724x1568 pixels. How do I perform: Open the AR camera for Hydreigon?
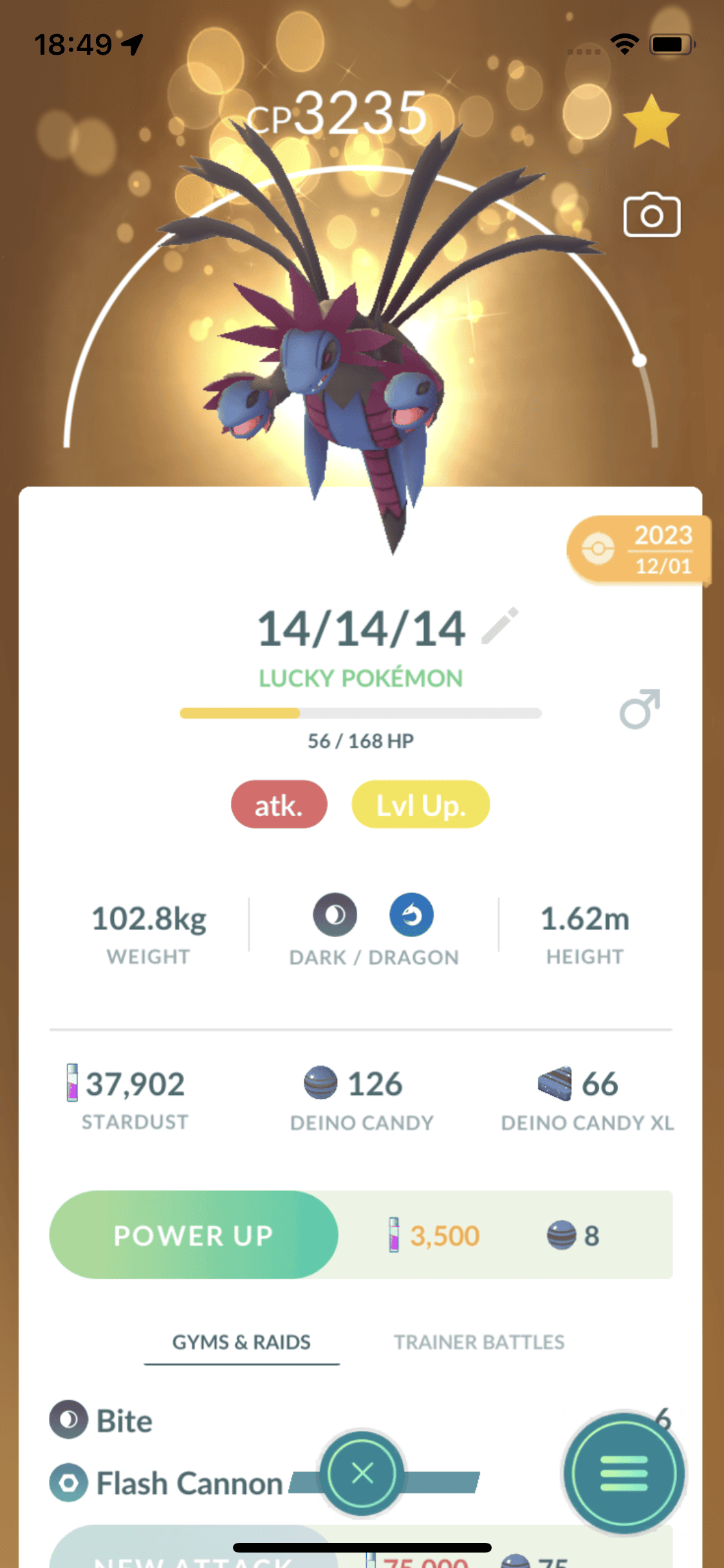tap(651, 215)
